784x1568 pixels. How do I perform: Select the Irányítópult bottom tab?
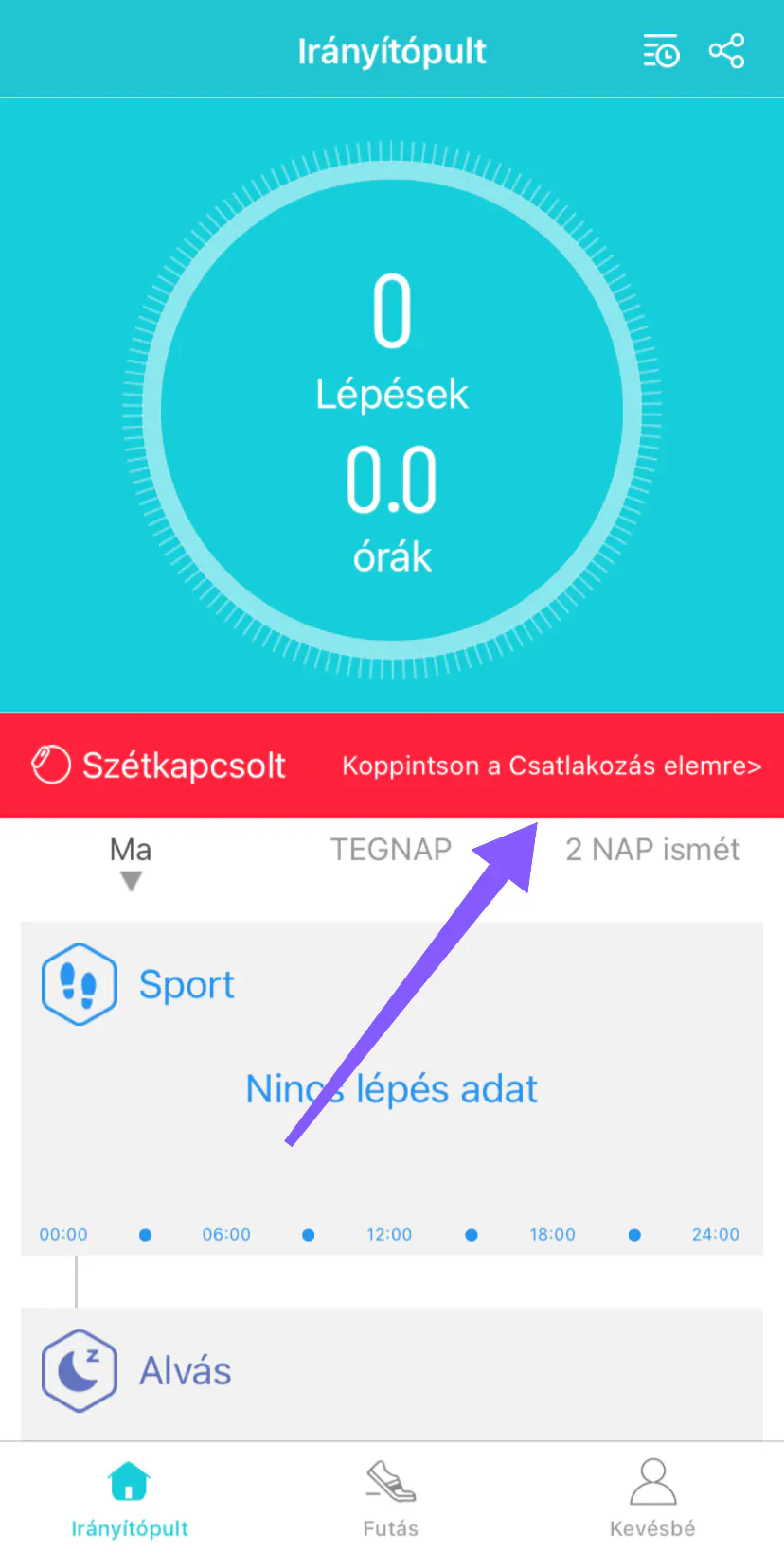tap(130, 1500)
